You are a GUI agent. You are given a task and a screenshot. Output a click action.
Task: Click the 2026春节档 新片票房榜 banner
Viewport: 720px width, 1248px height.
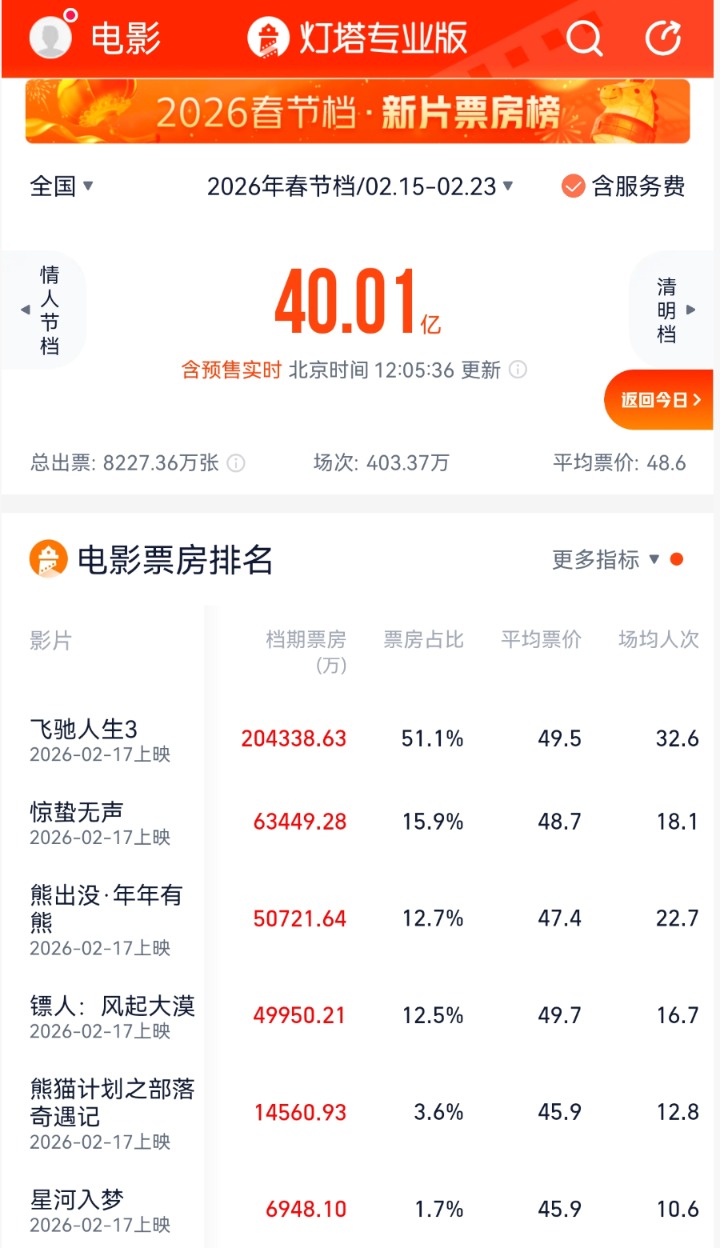point(360,111)
